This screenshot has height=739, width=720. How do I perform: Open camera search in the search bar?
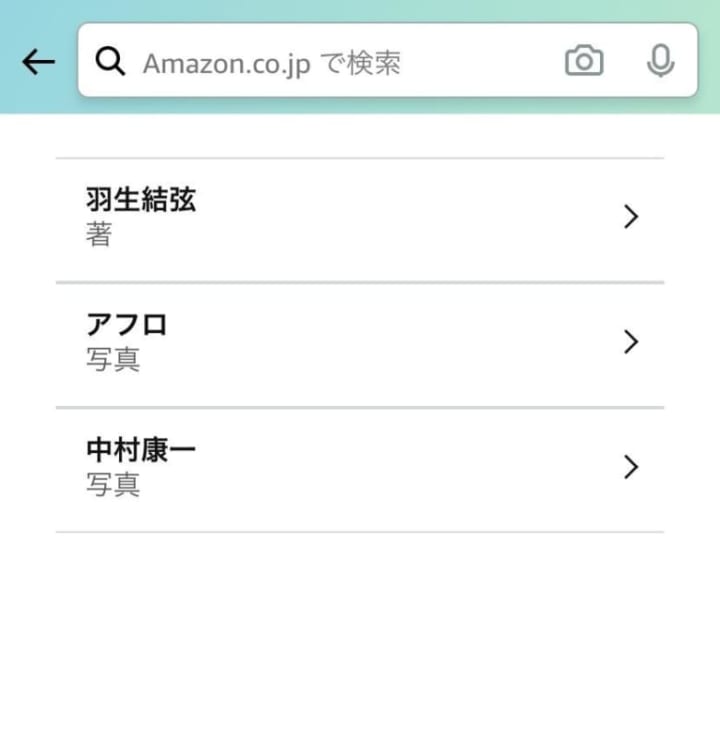coord(584,62)
